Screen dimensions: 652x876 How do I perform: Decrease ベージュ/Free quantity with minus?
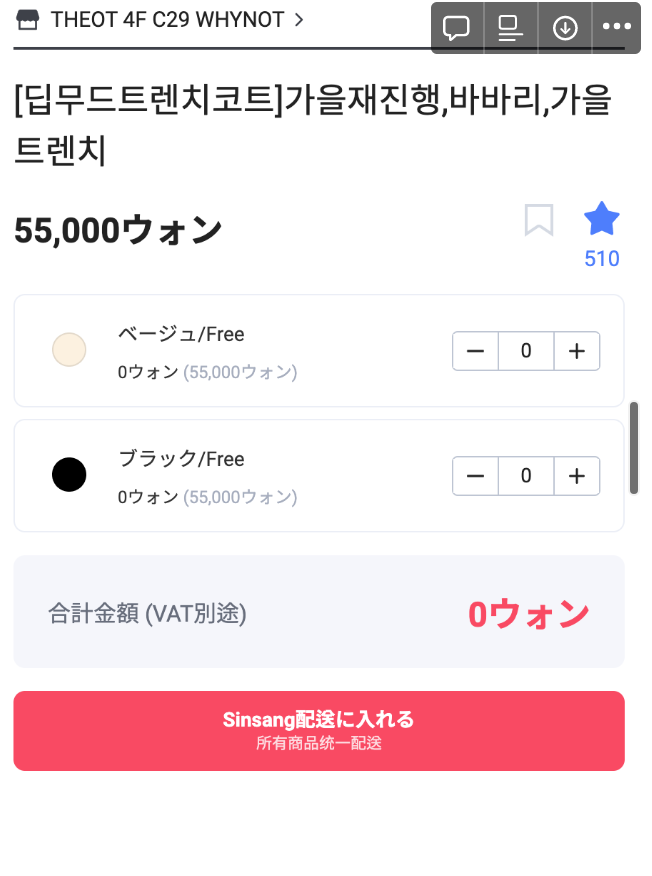tap(476, 351)
